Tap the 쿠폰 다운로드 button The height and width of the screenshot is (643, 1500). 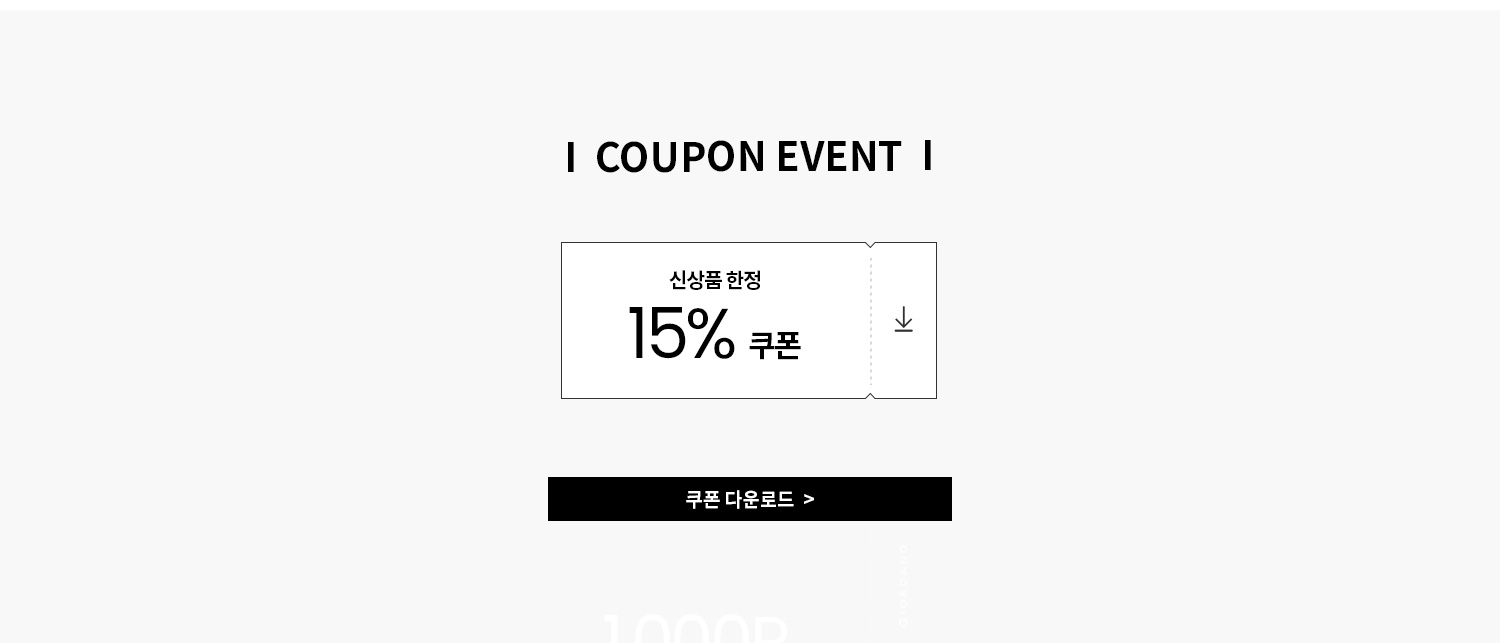tap(749, 499)
